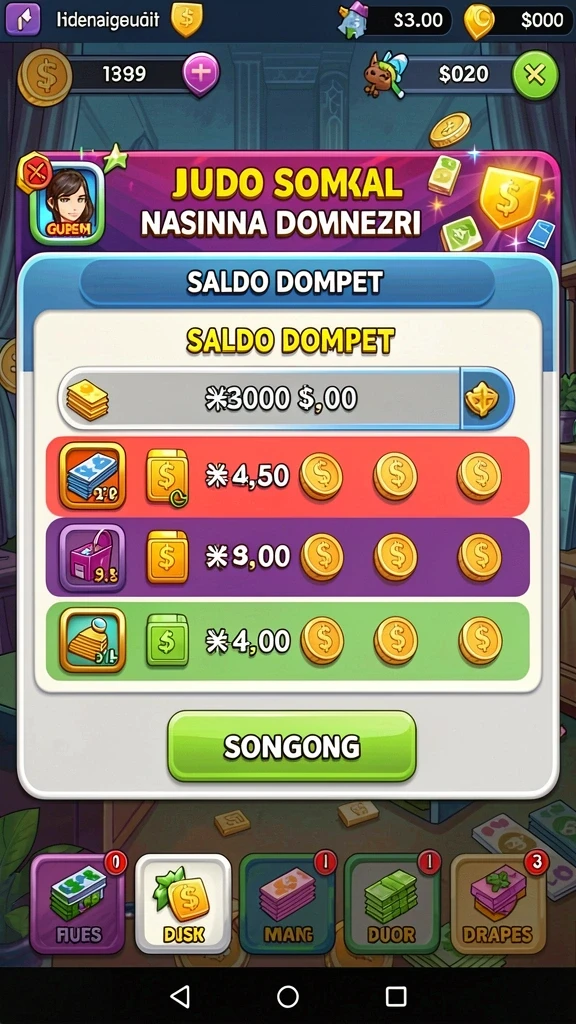Go to the DUOR tab
Screen dimensions: 576x1024
(x=392, y=904)
